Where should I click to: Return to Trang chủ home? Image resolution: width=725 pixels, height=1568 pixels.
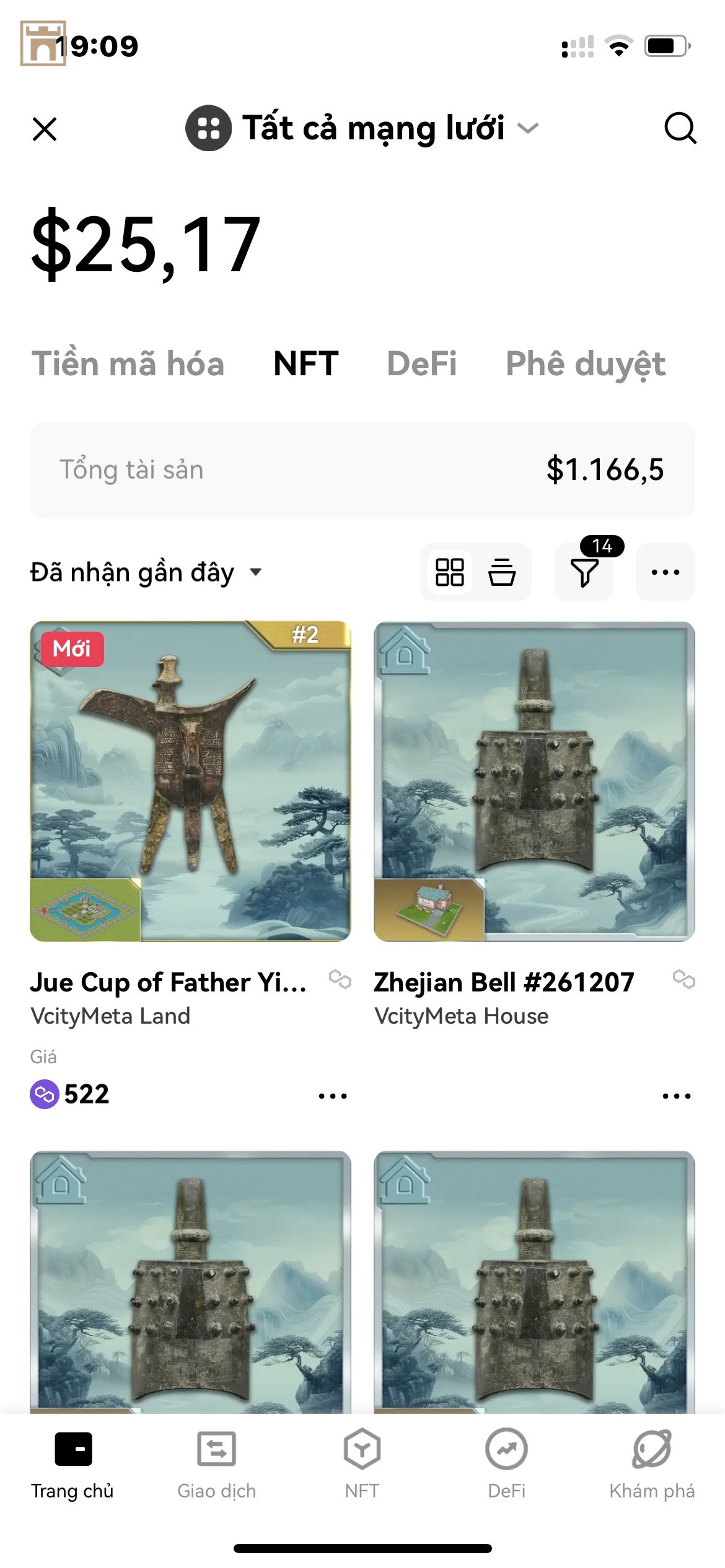tap(72, 1464)
